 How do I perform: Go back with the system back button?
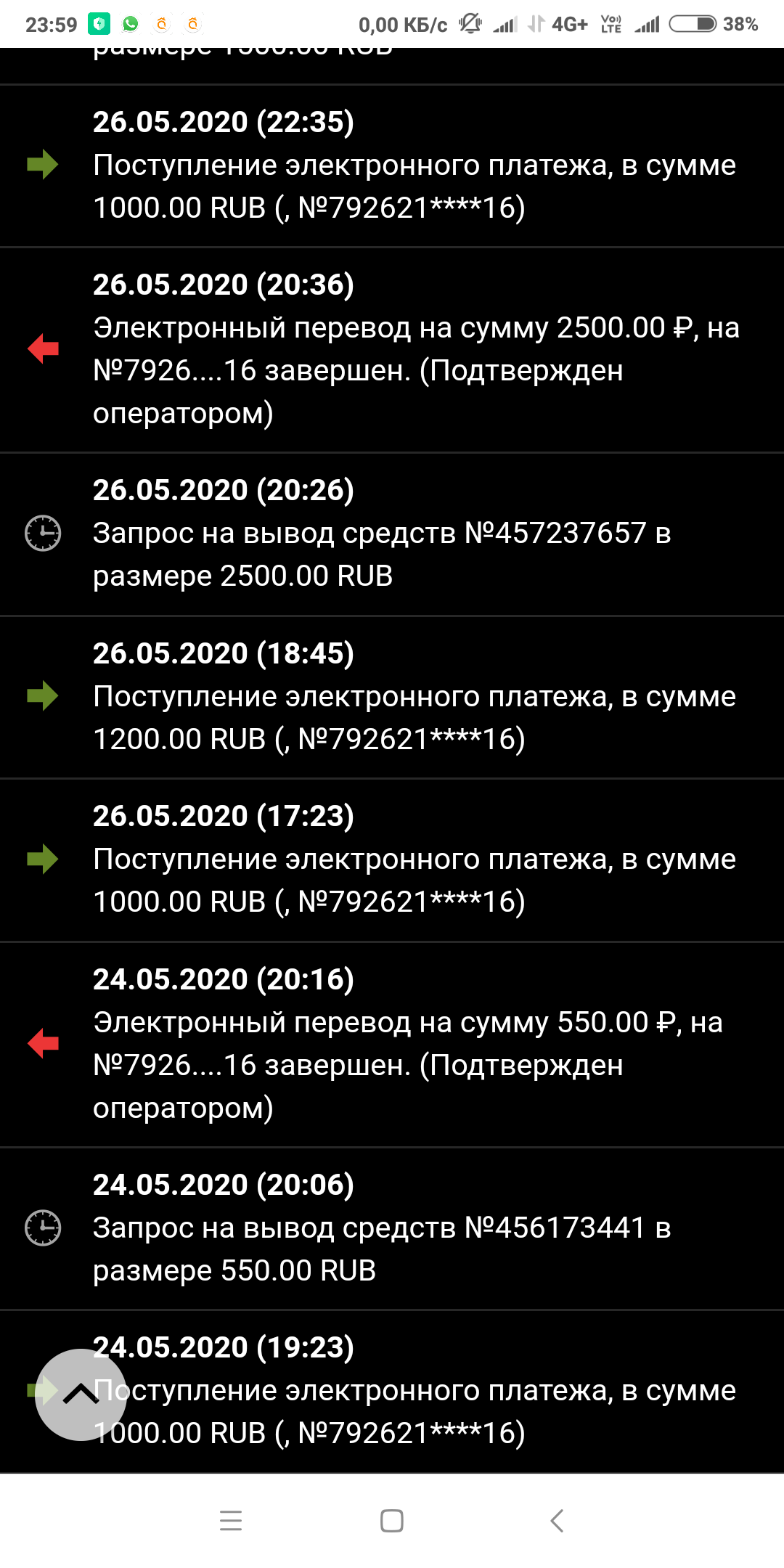557,1520
